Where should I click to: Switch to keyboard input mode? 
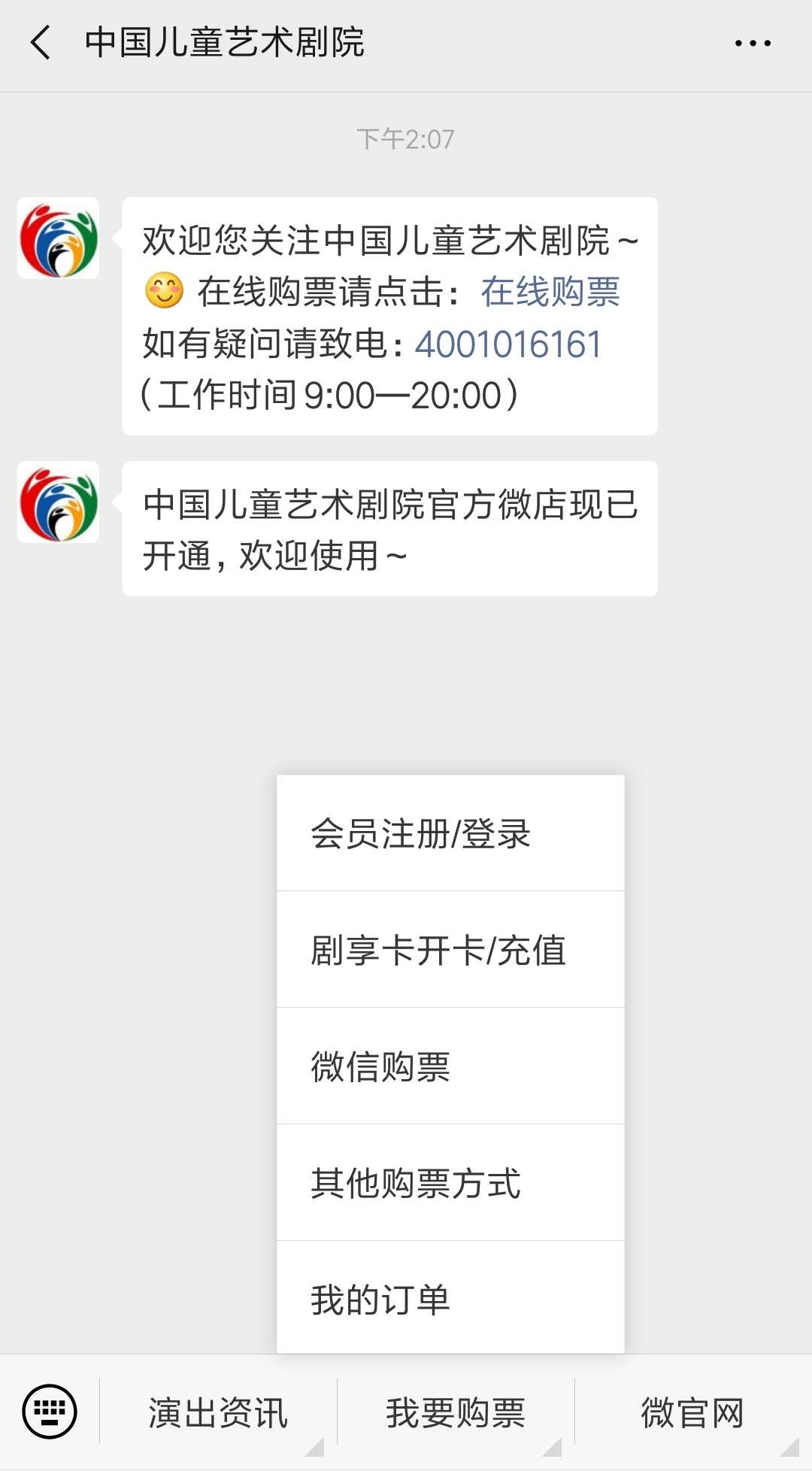(50, 1412)
